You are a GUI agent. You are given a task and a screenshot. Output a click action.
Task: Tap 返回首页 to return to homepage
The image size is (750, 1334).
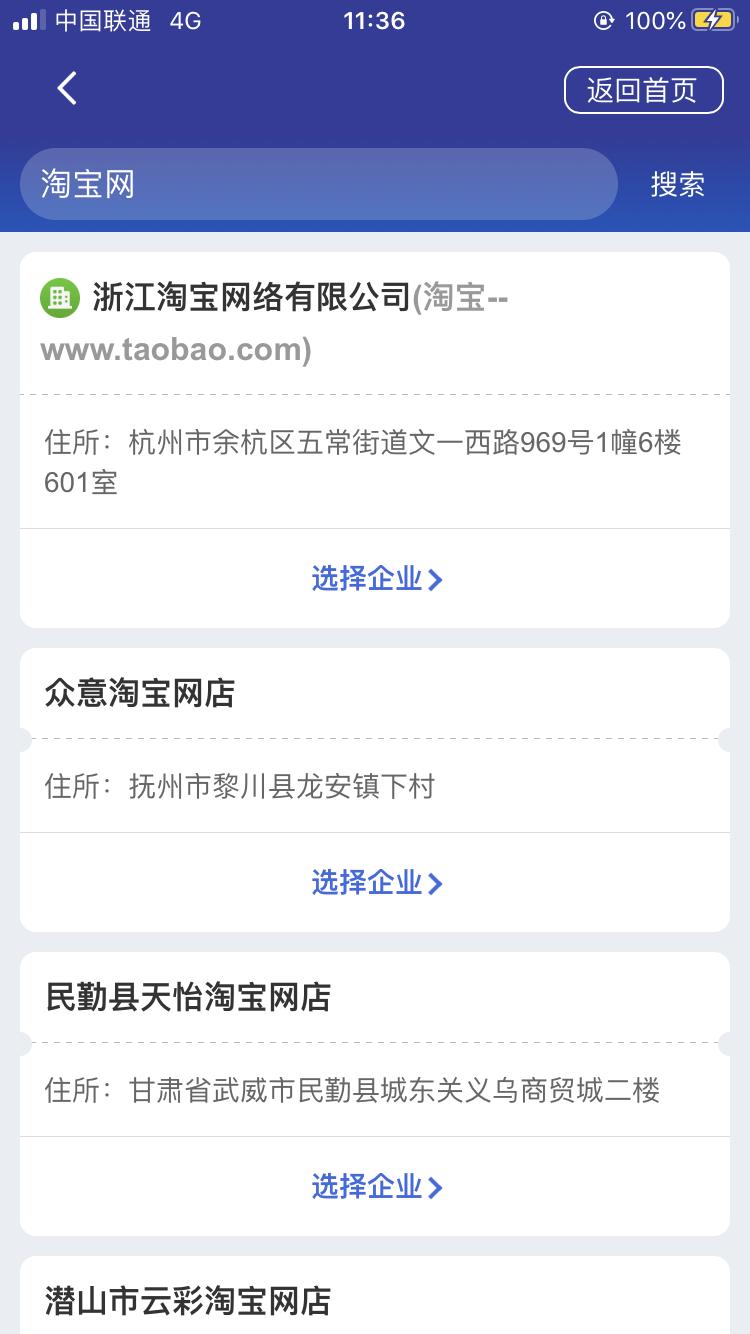pos(644,89)
